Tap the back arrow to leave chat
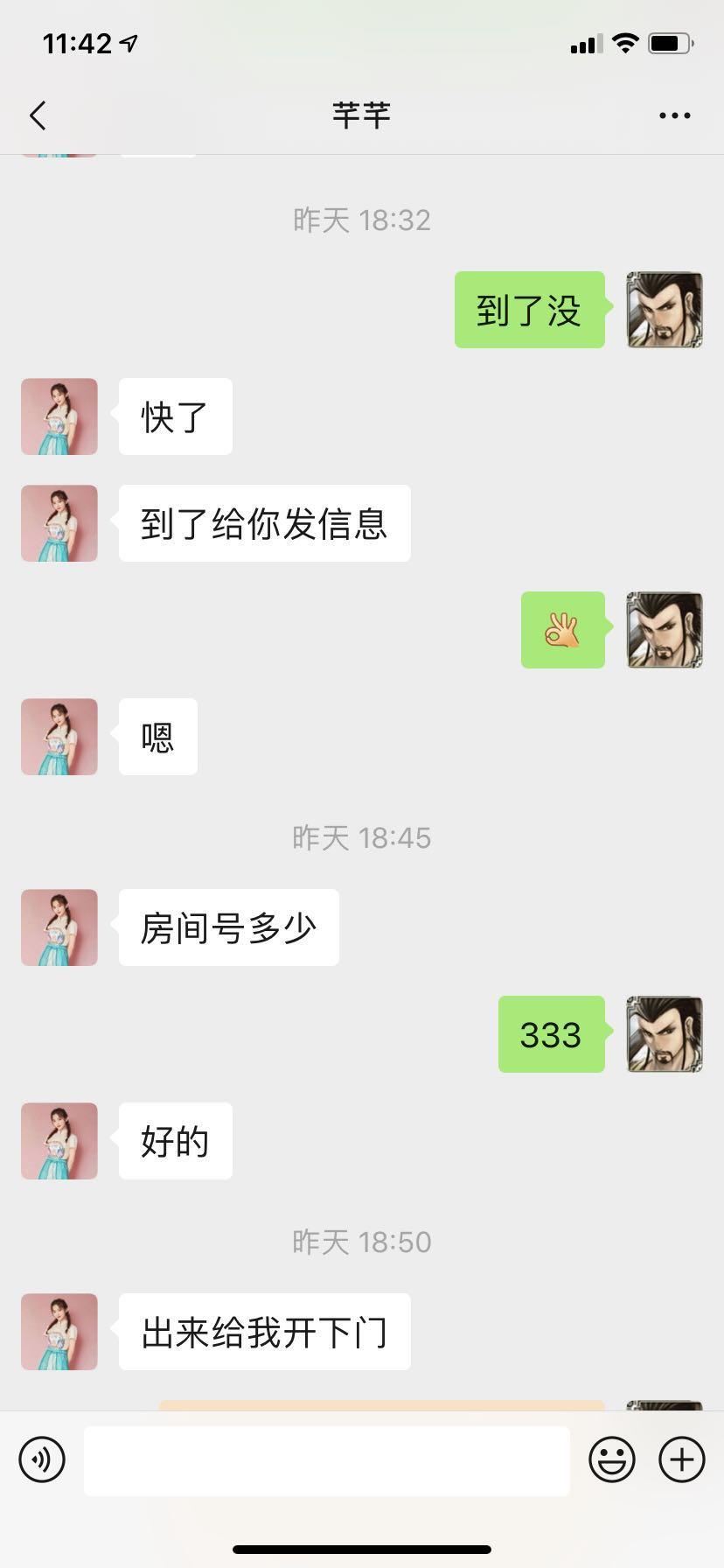 [x=36, y=115]
